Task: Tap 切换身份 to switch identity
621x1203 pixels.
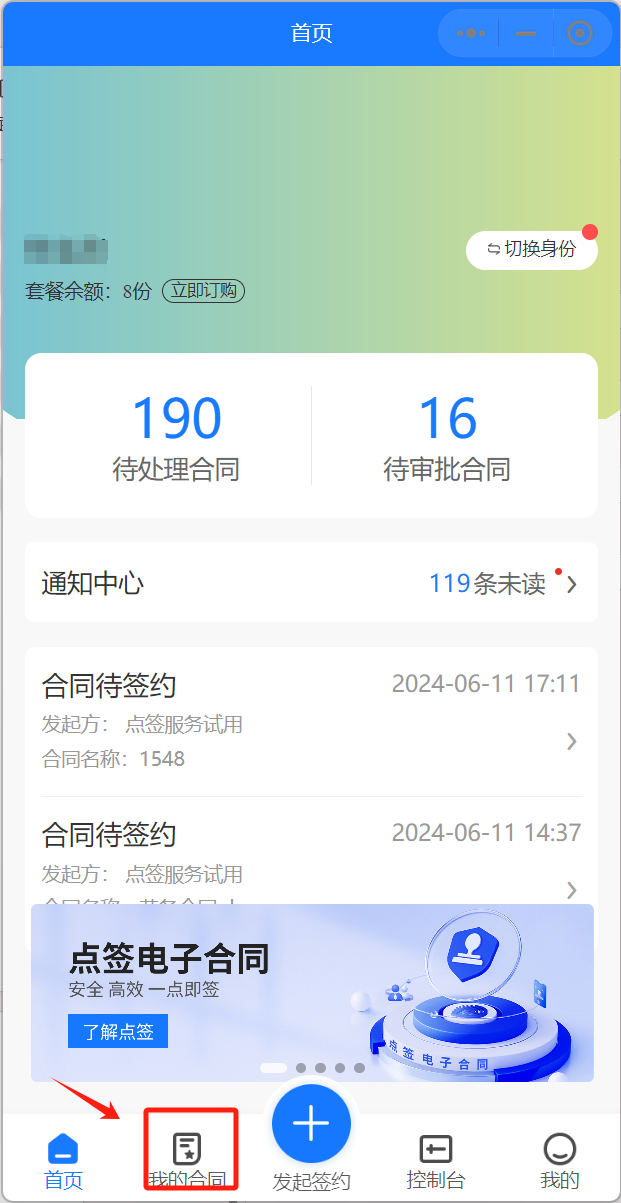Action: (x=531, y=250)
